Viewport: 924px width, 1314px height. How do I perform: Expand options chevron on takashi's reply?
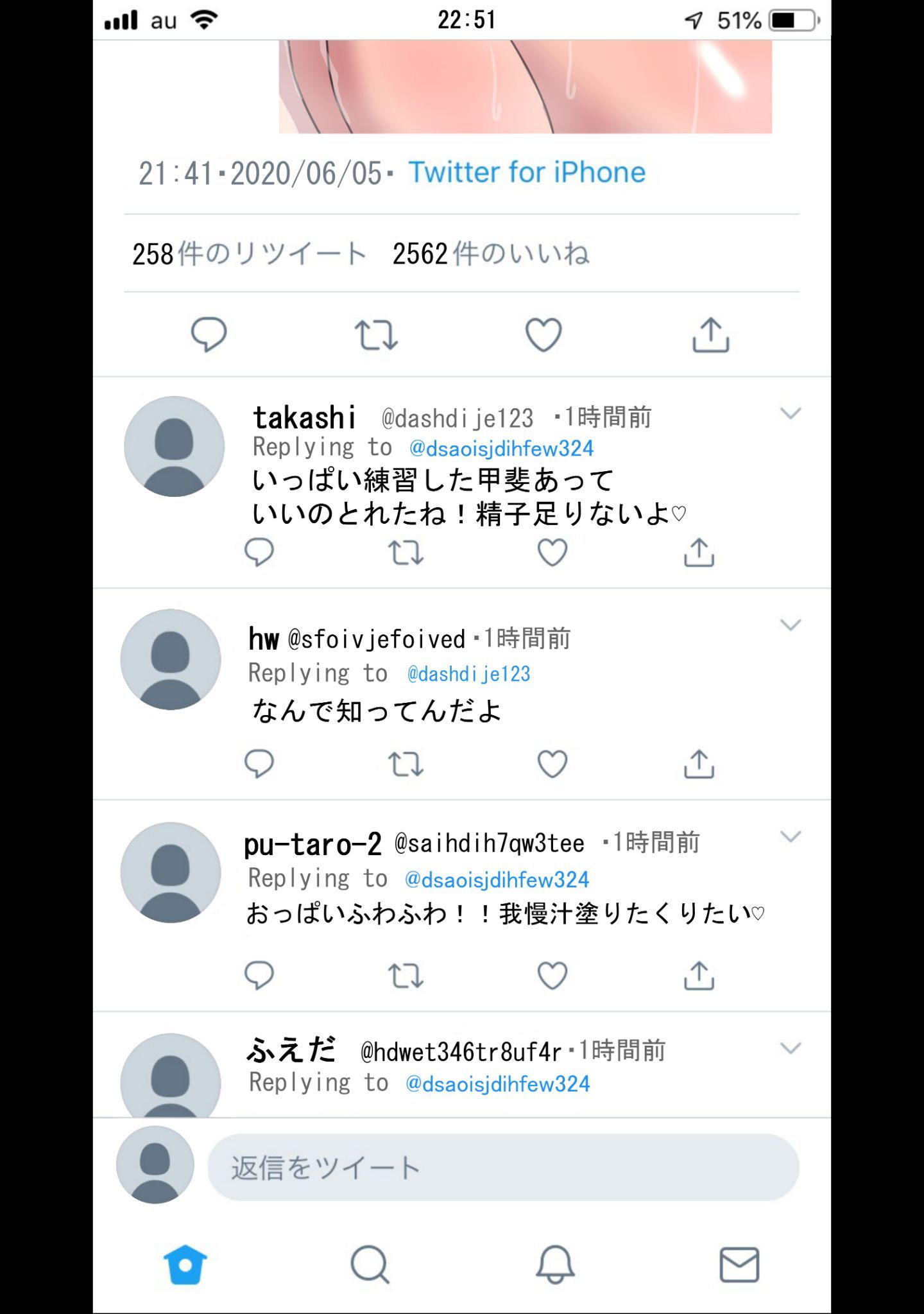(790, 413)
